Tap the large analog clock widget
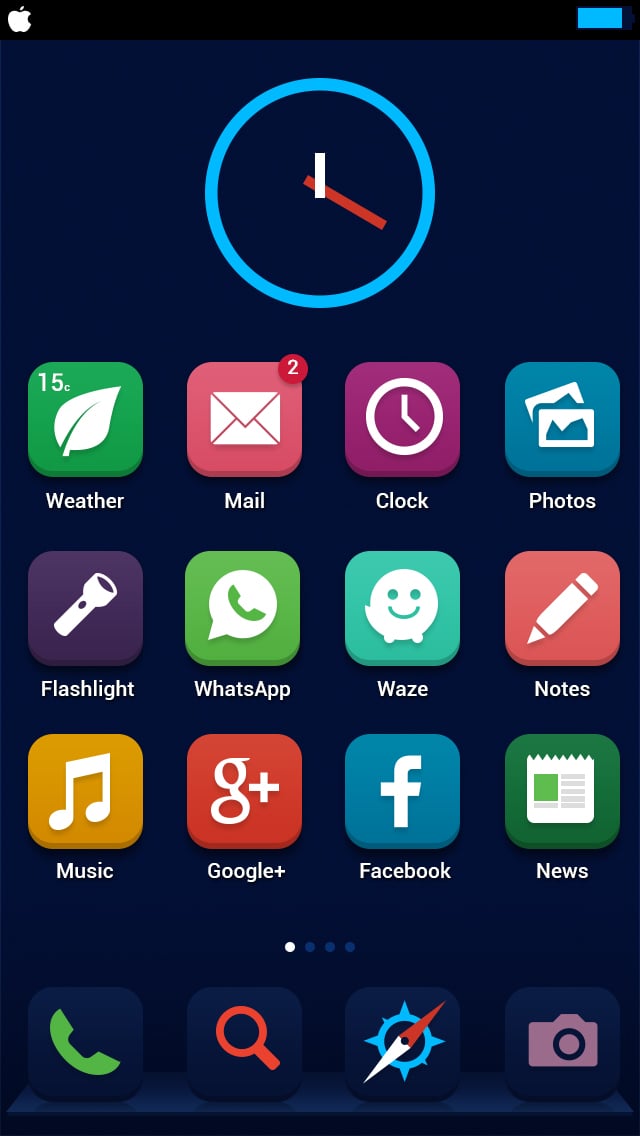Viewport: 640px width, 1136px height. tap(320, 193)
